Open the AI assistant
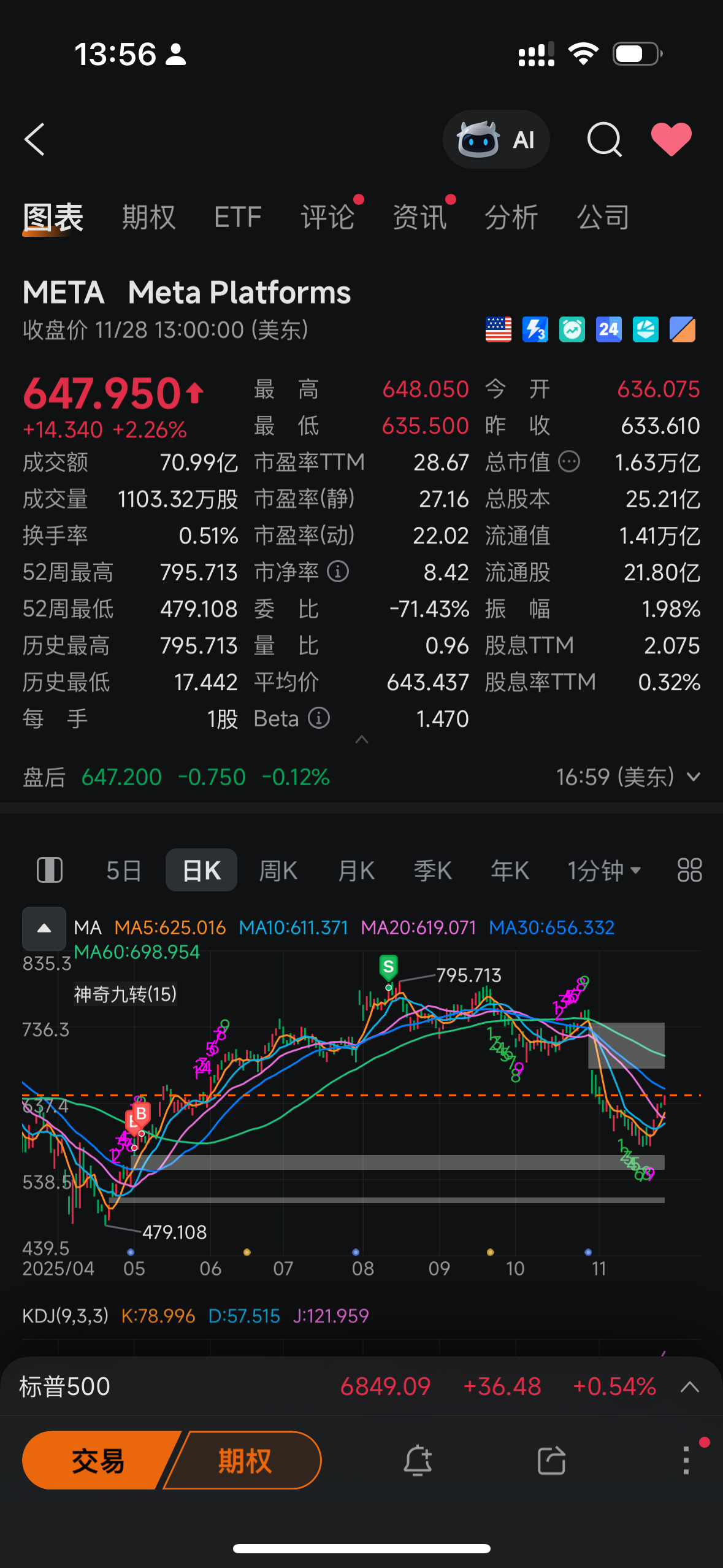The image size is (723, 1568). 496,139
